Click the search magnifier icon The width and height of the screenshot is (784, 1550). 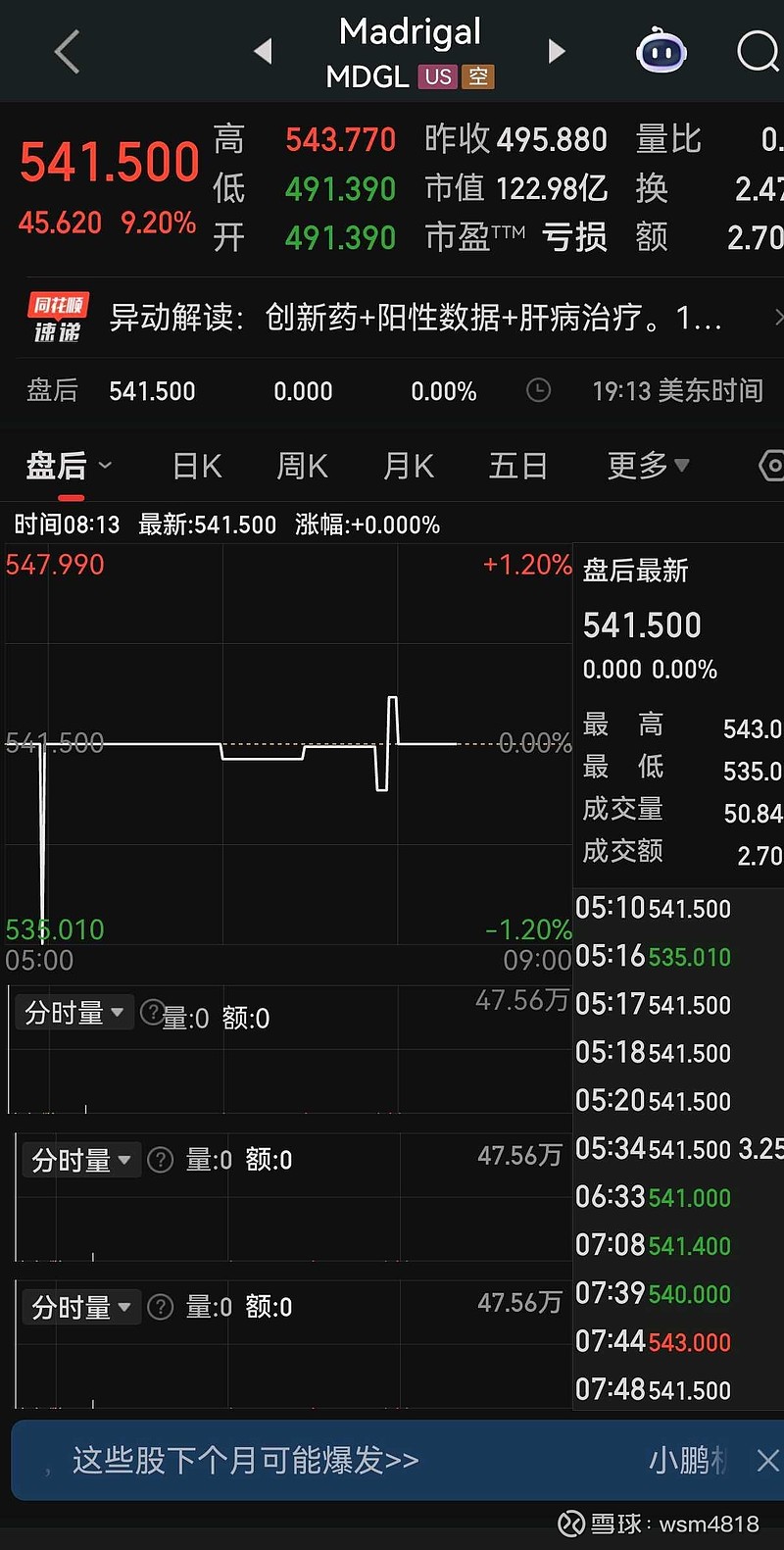click(755, 52)
